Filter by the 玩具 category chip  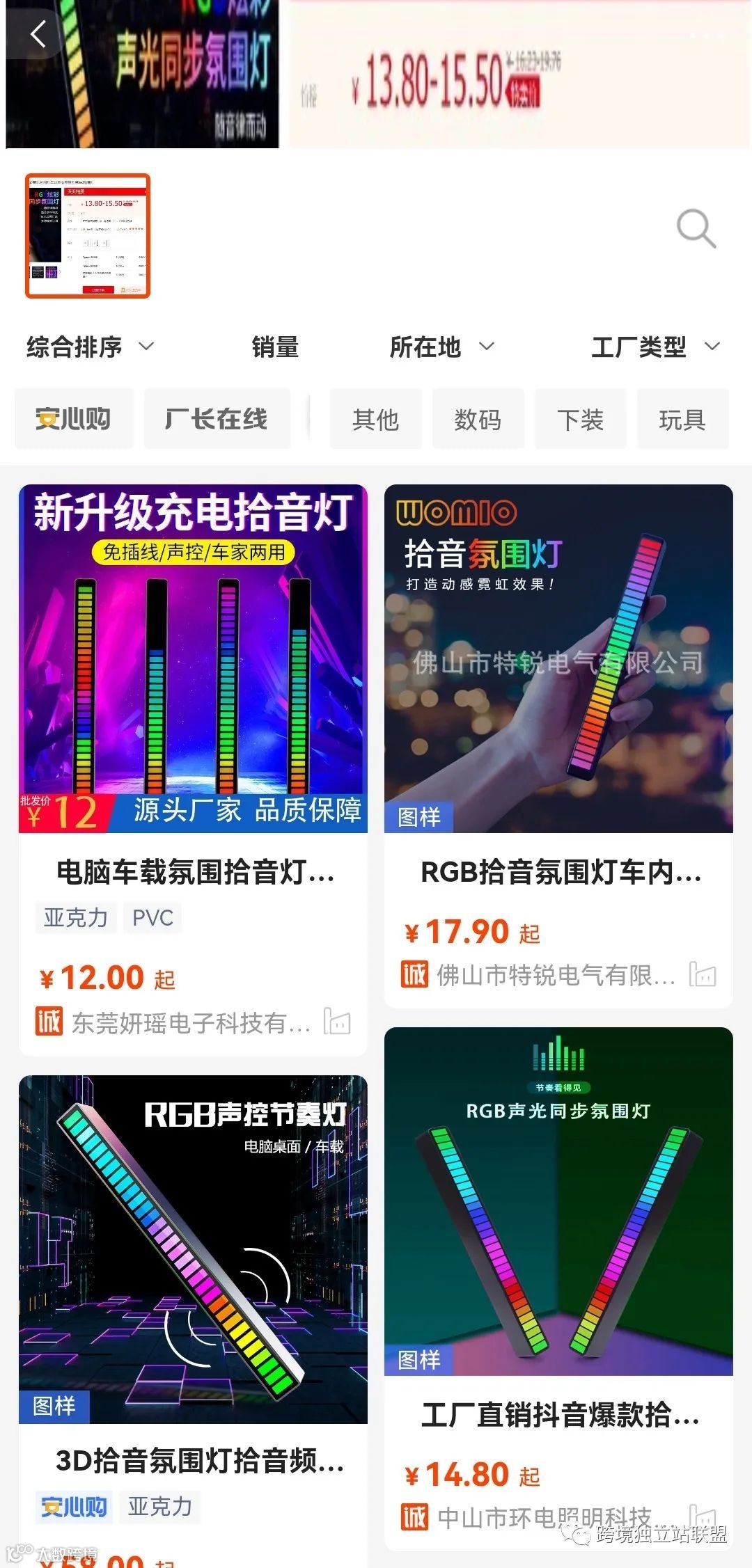[x=682, y=419]
